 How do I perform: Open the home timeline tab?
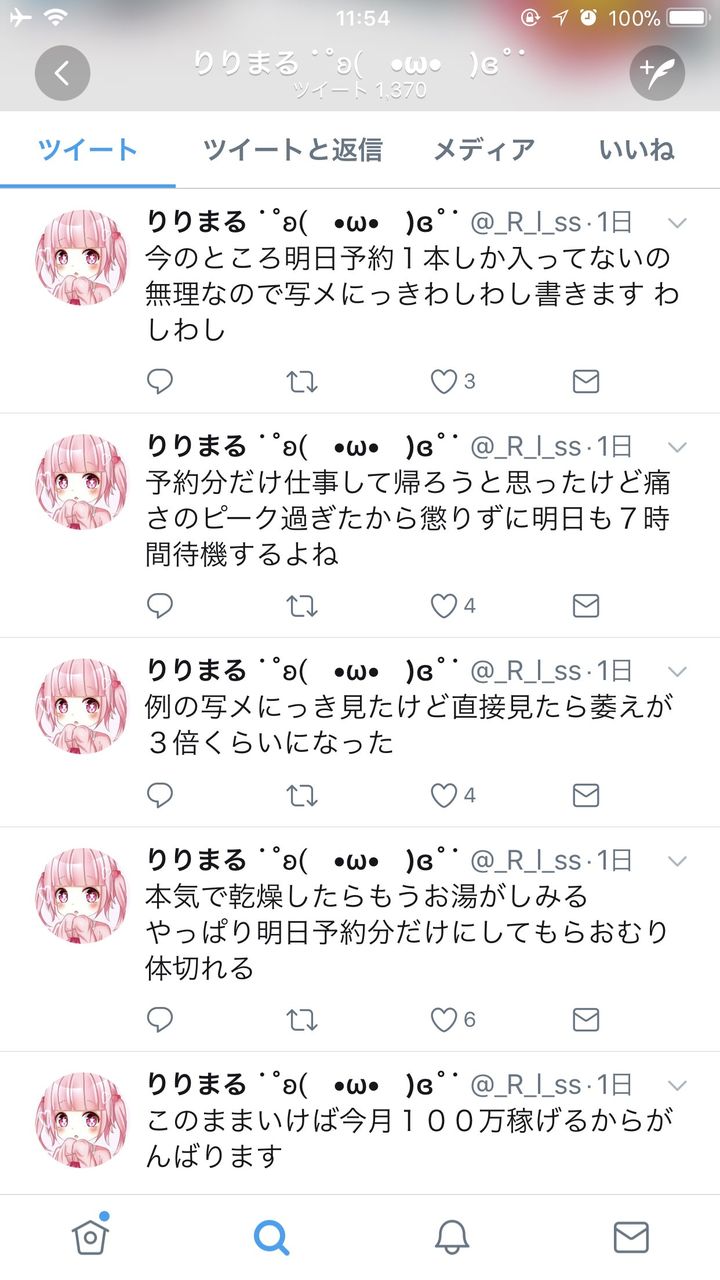point(90,1236)
